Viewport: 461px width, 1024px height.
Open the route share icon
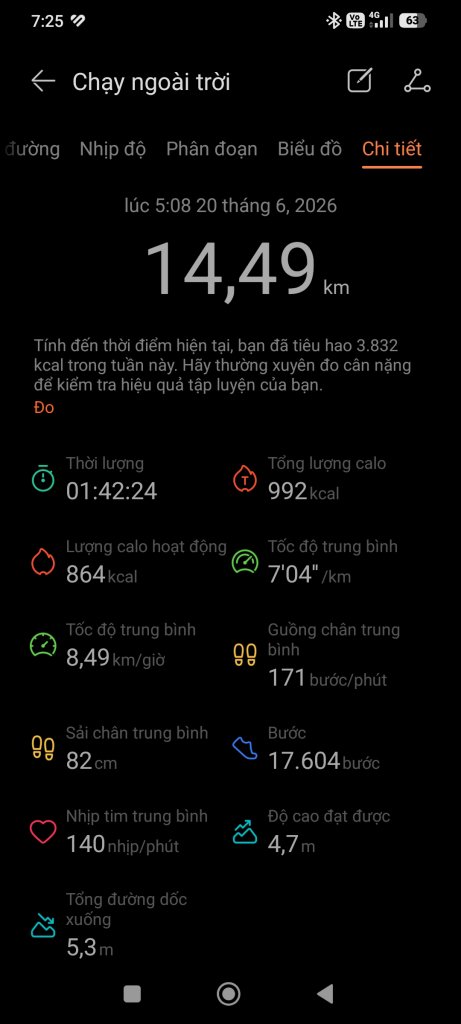click(417, 81)
